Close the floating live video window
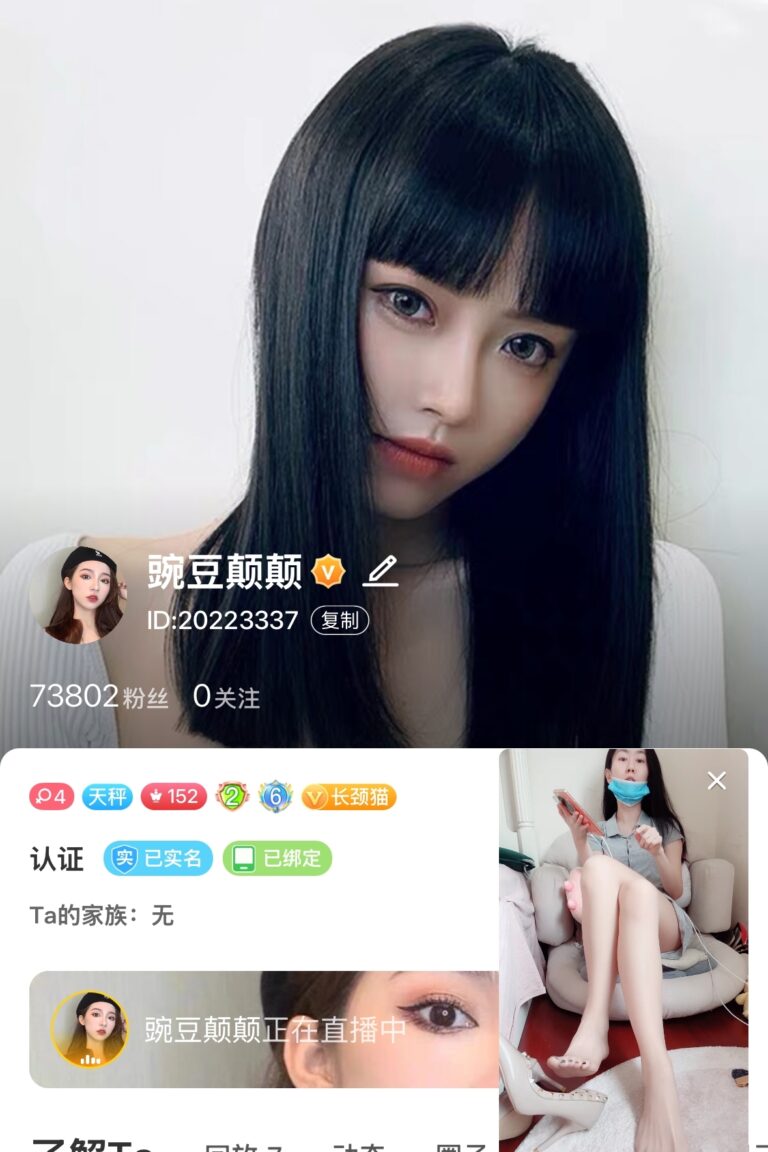This screenshot has height=1152, width=768. [717, 780]
